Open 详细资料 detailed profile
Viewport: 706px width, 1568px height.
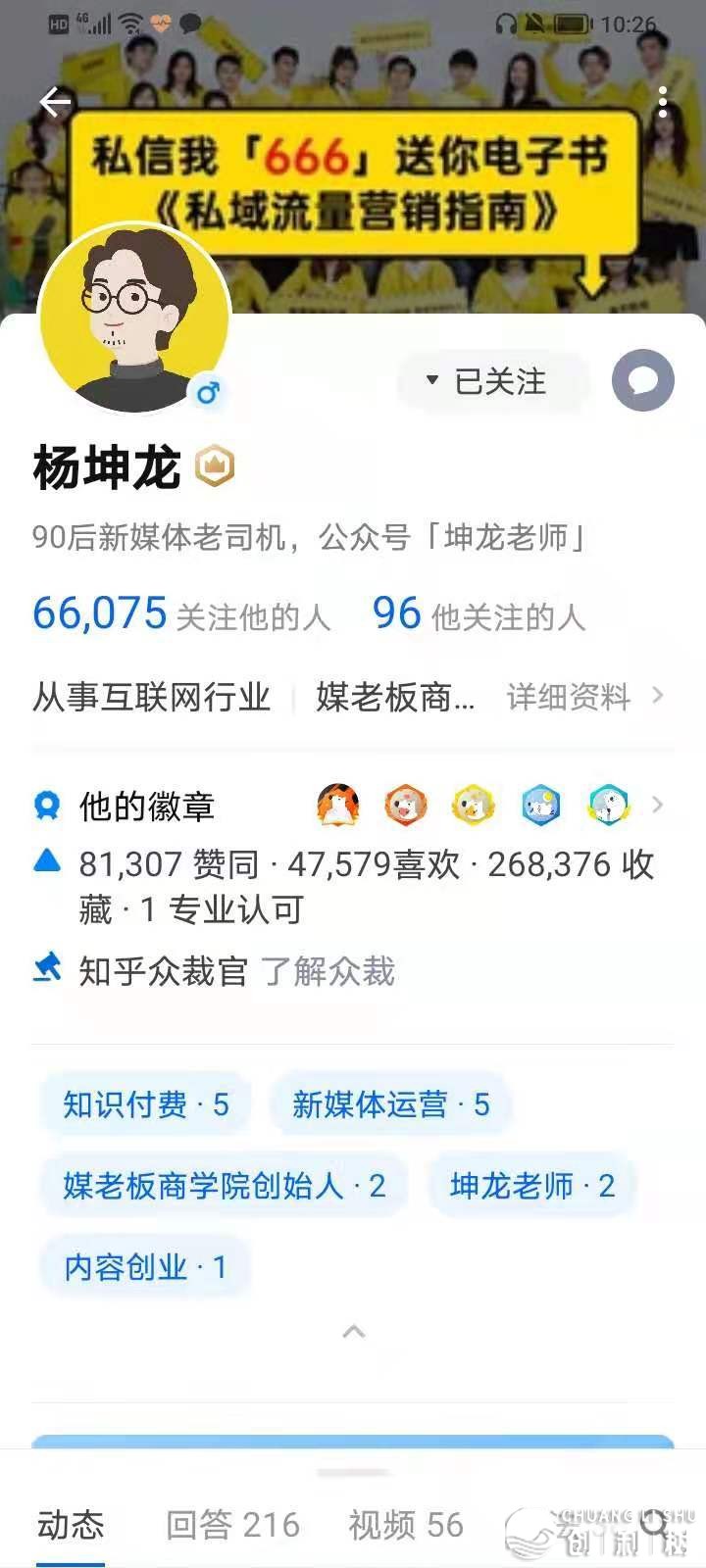584,697
